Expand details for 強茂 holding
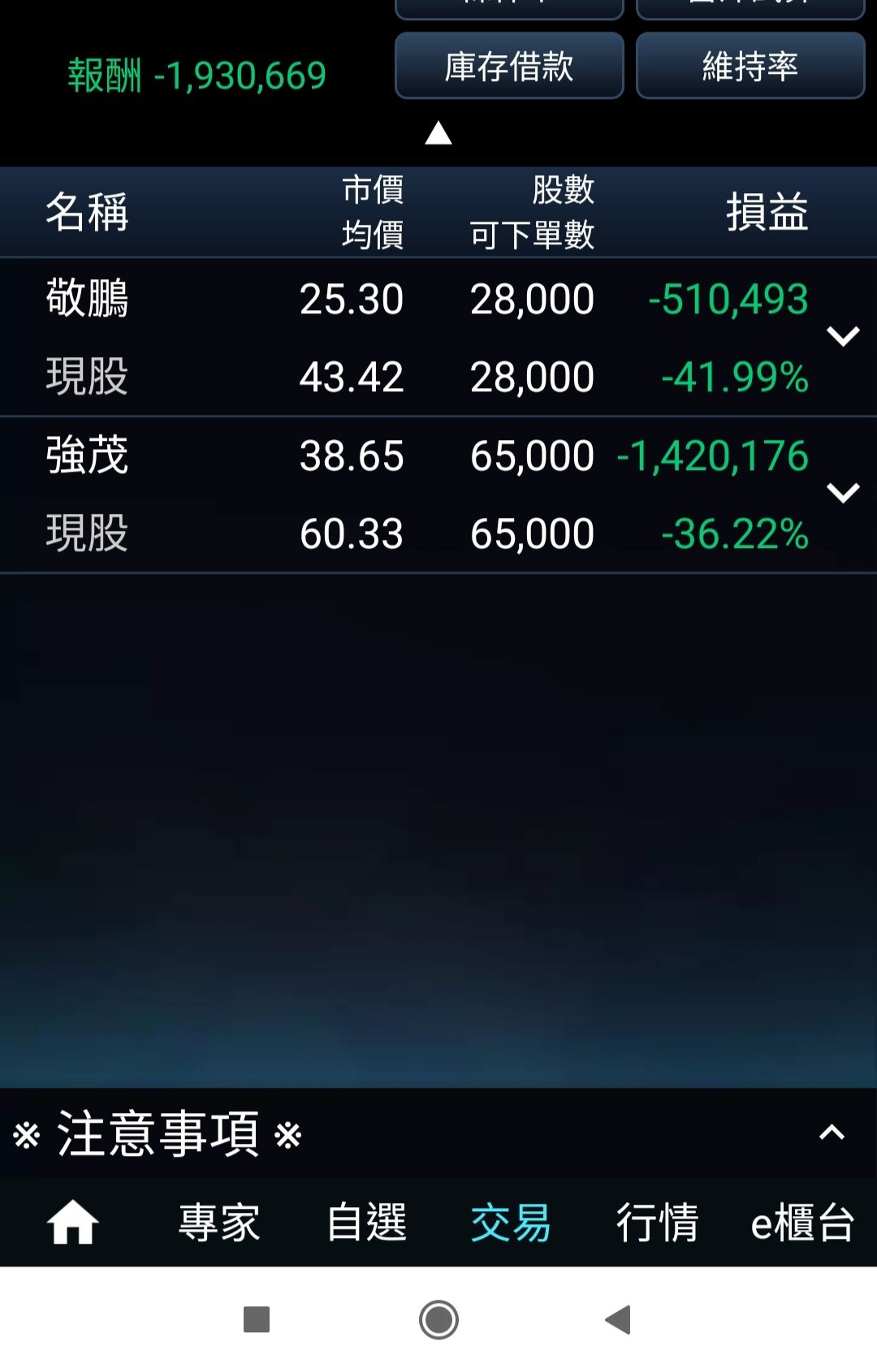 (843, 493)
